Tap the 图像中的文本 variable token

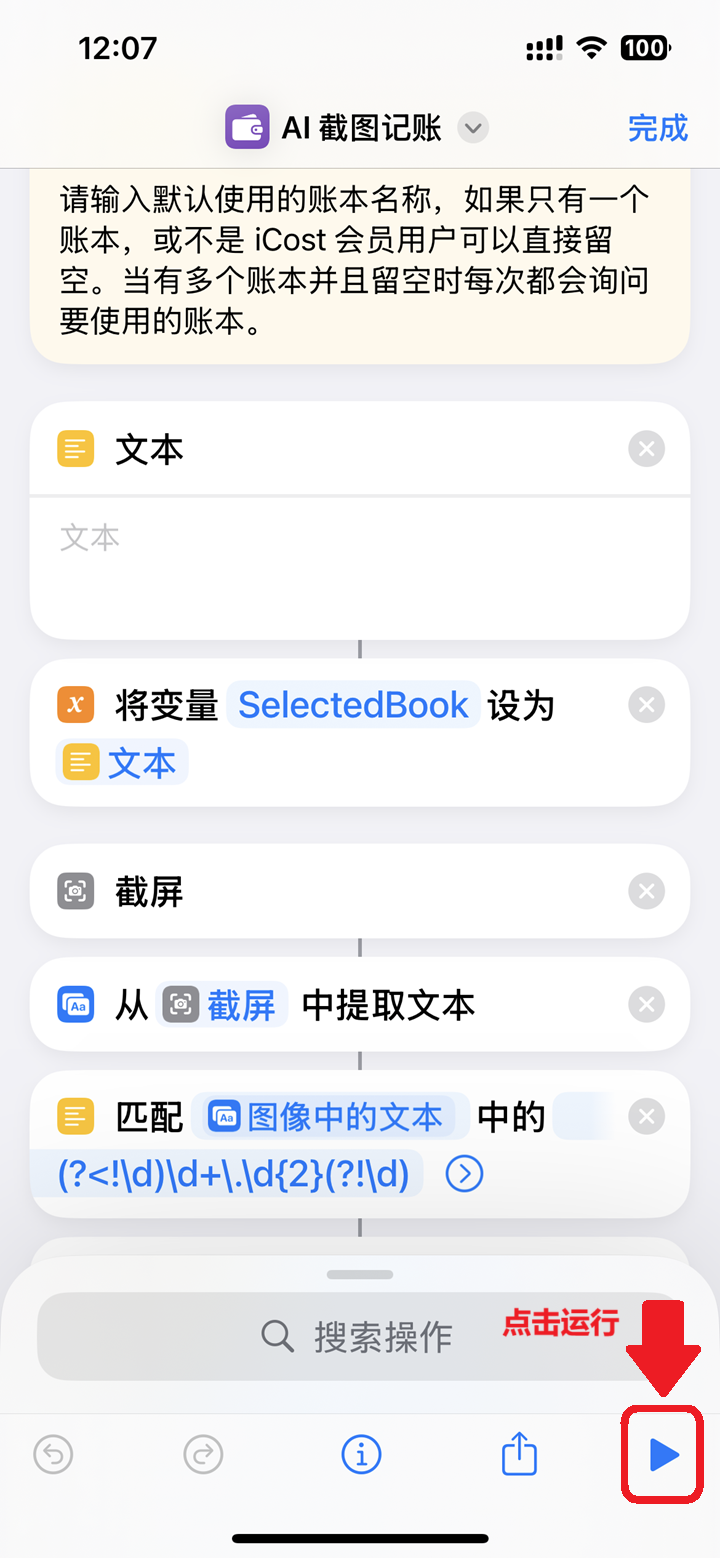click(328, 1117)
